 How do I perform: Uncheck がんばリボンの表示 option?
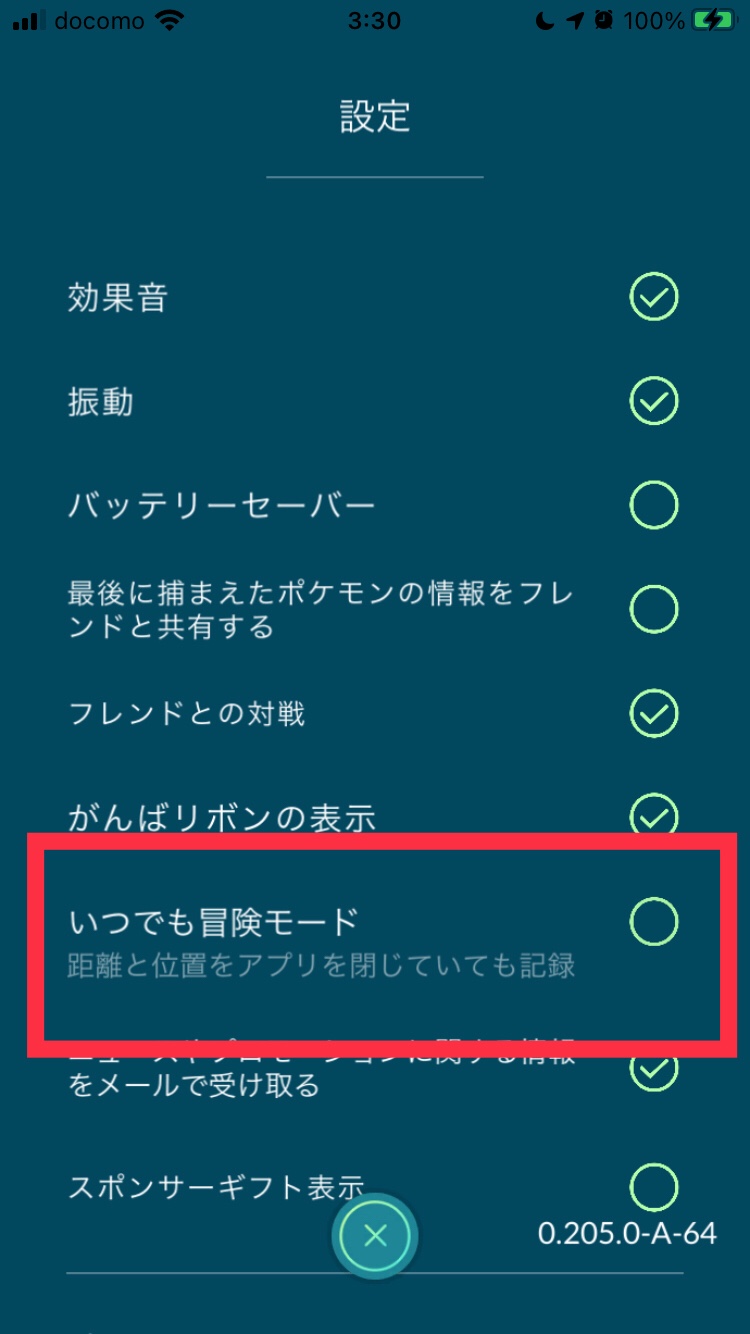(x=654, y=813)
